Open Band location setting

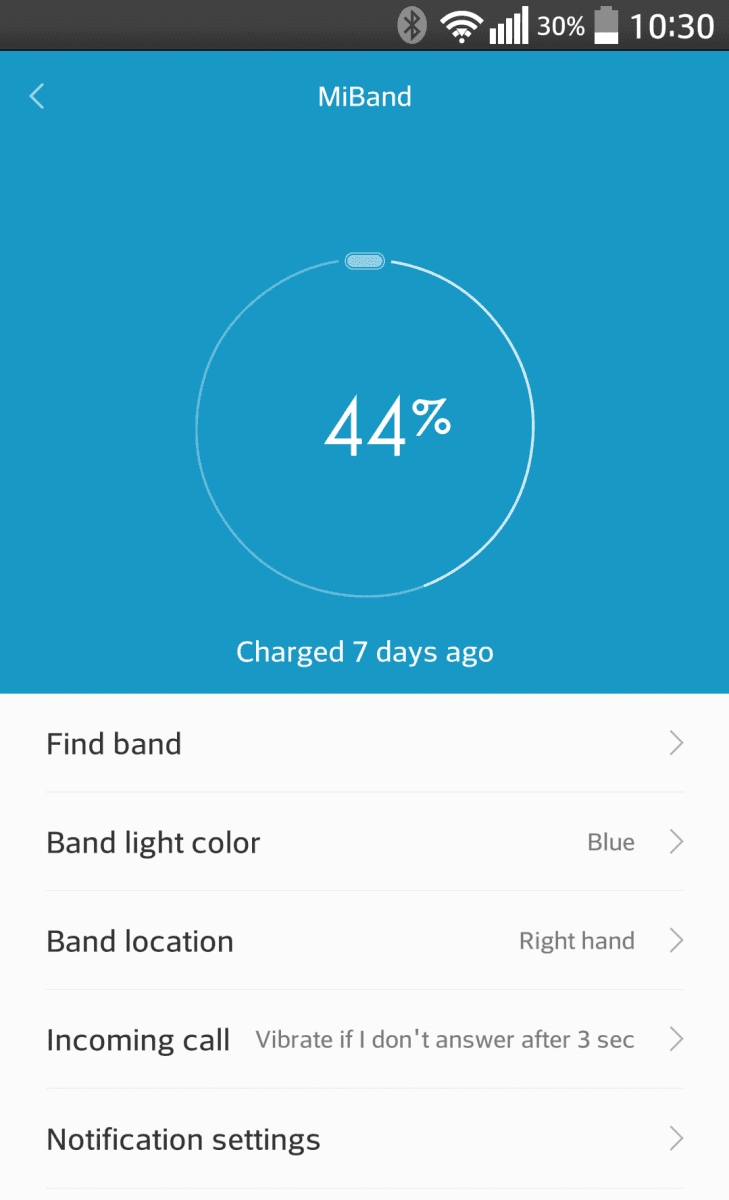coord(364,941)
